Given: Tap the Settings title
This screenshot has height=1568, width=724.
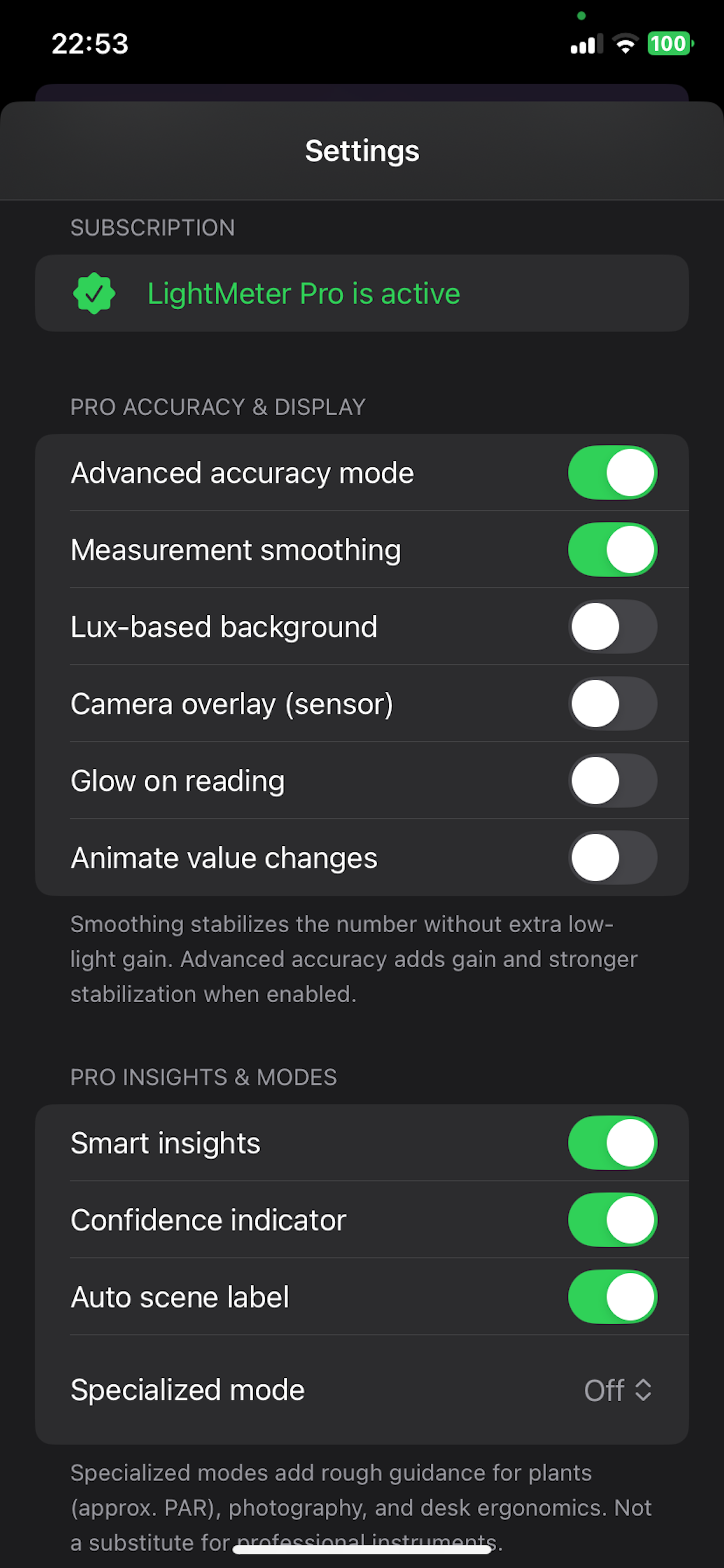Looking at the screenshot, I should [362, 150].
